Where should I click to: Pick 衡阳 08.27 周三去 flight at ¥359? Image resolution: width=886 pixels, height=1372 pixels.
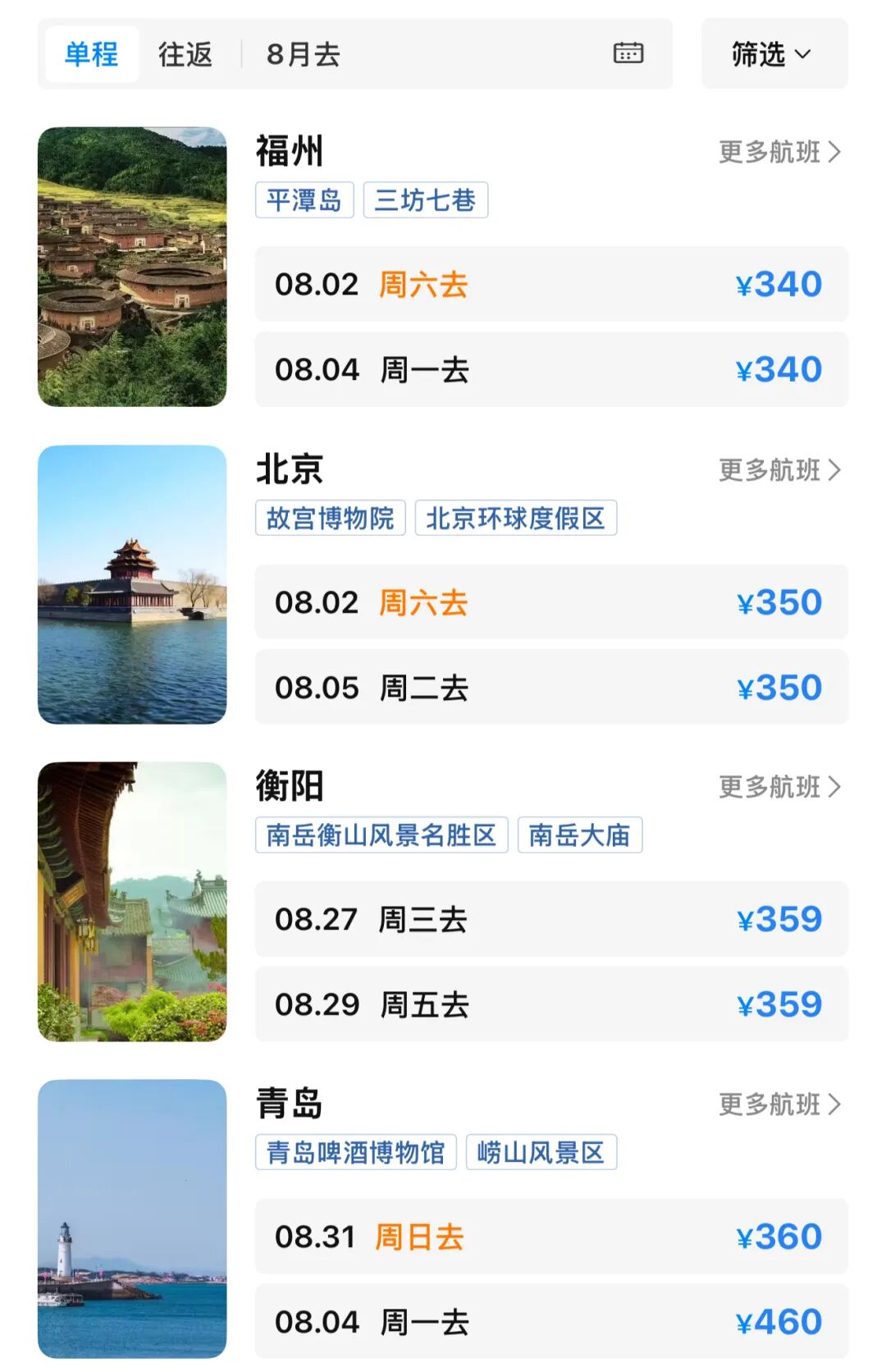(551, 920)
